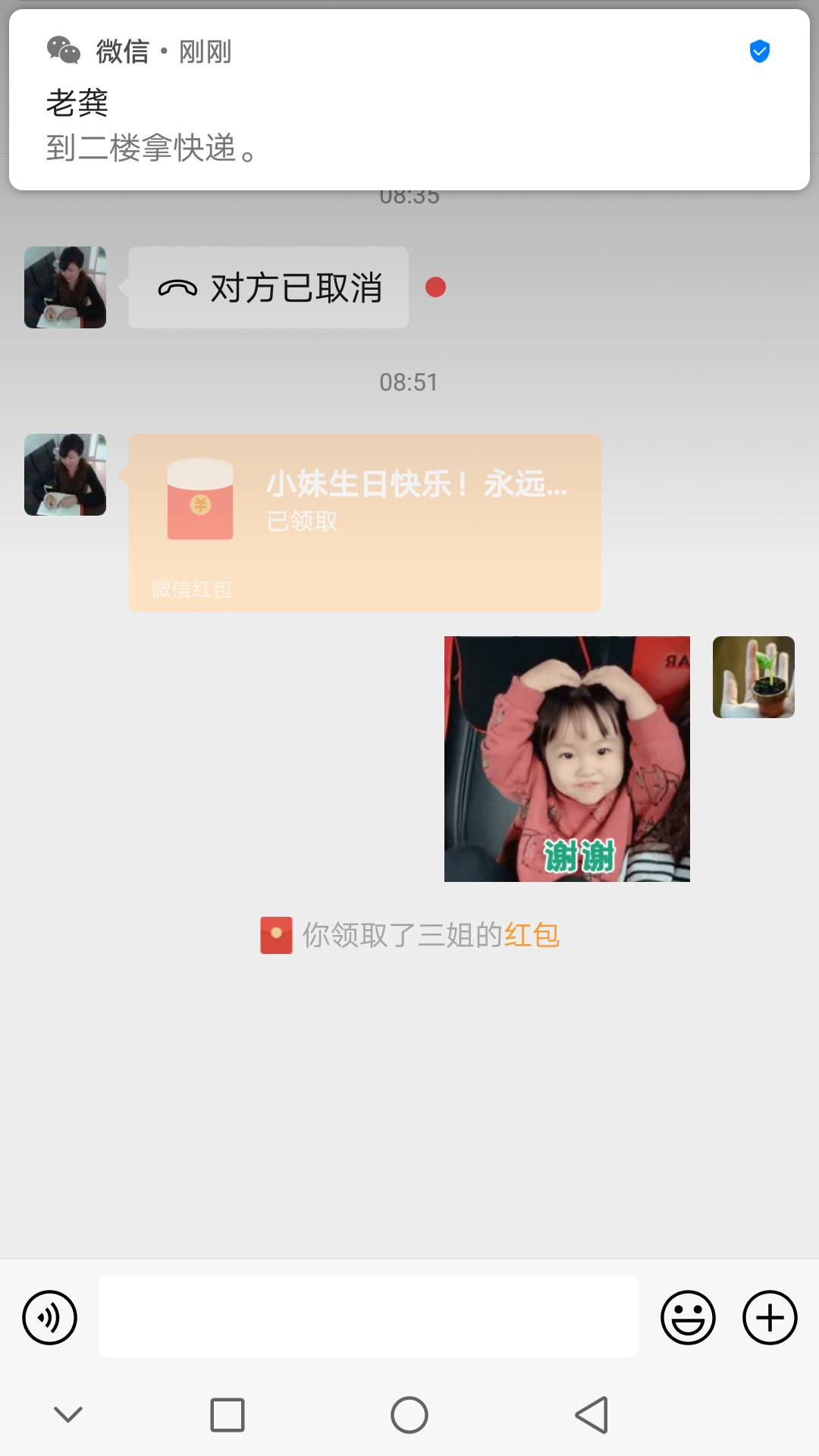Open 三姐's avatar beside the red packet

point(65,475)
